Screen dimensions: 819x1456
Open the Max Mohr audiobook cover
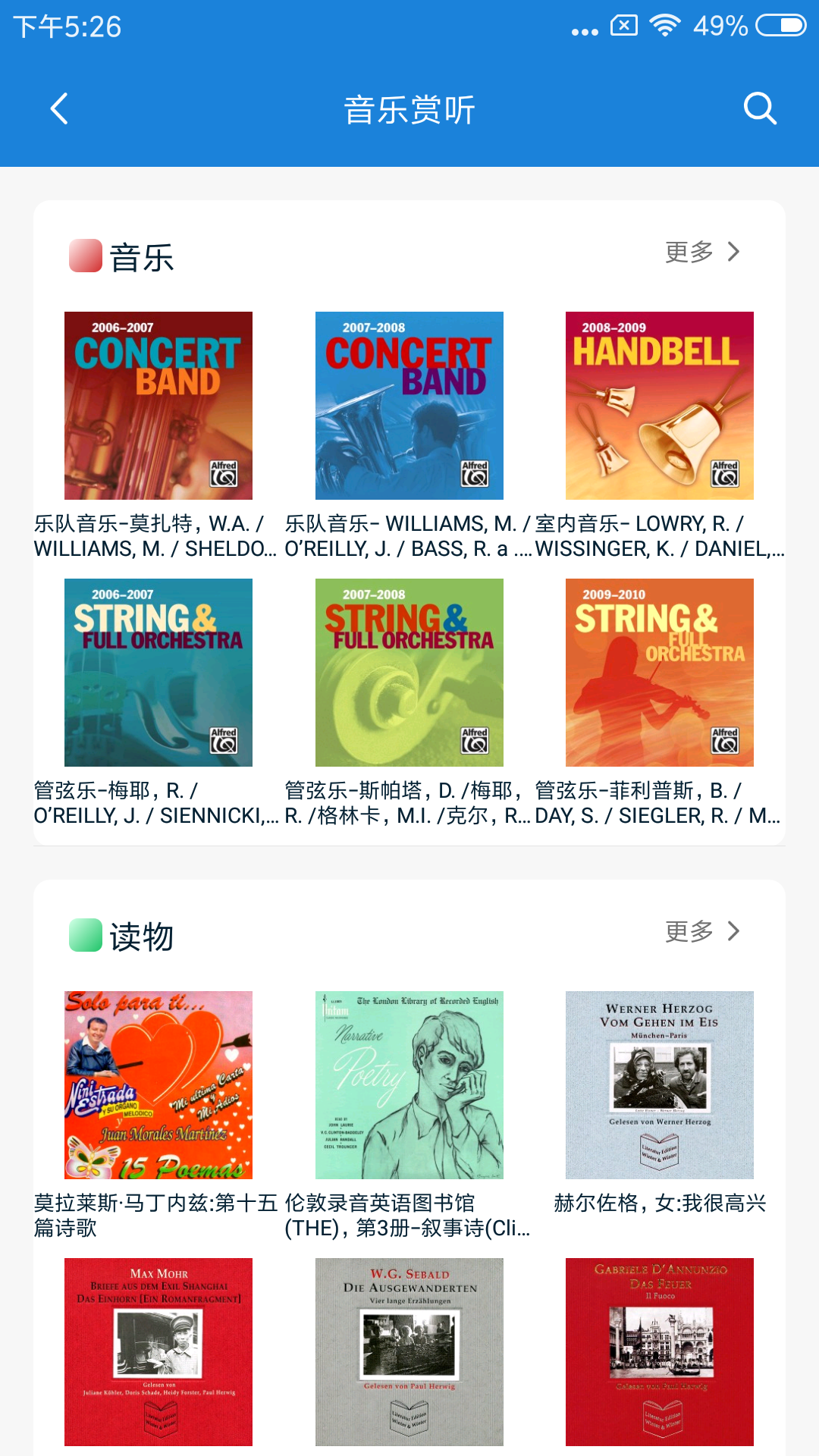158,1352
